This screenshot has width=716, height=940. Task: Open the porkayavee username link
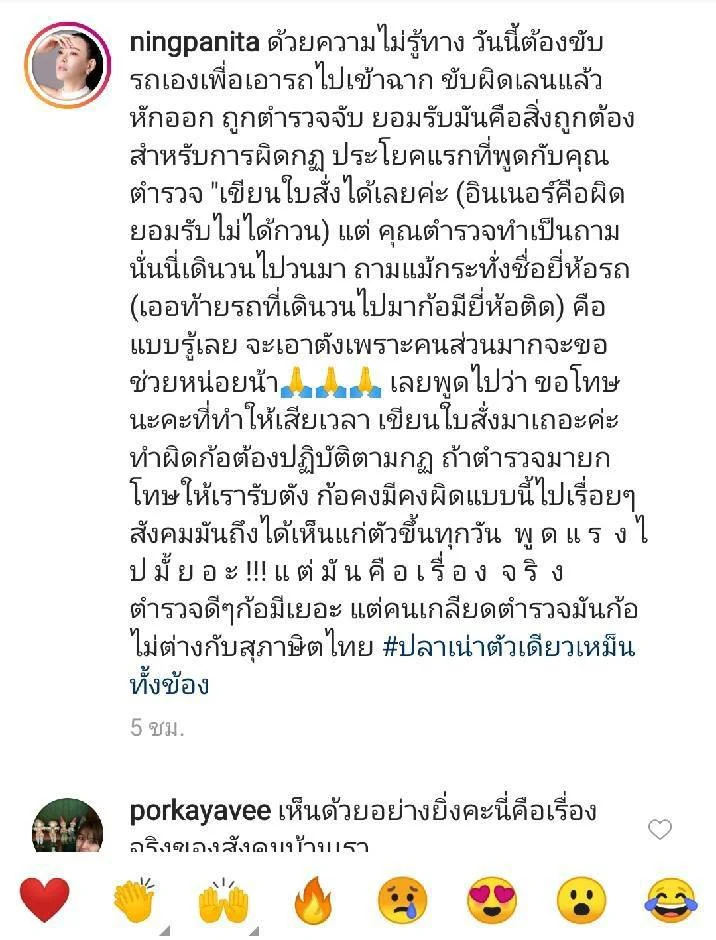point(188,812)
